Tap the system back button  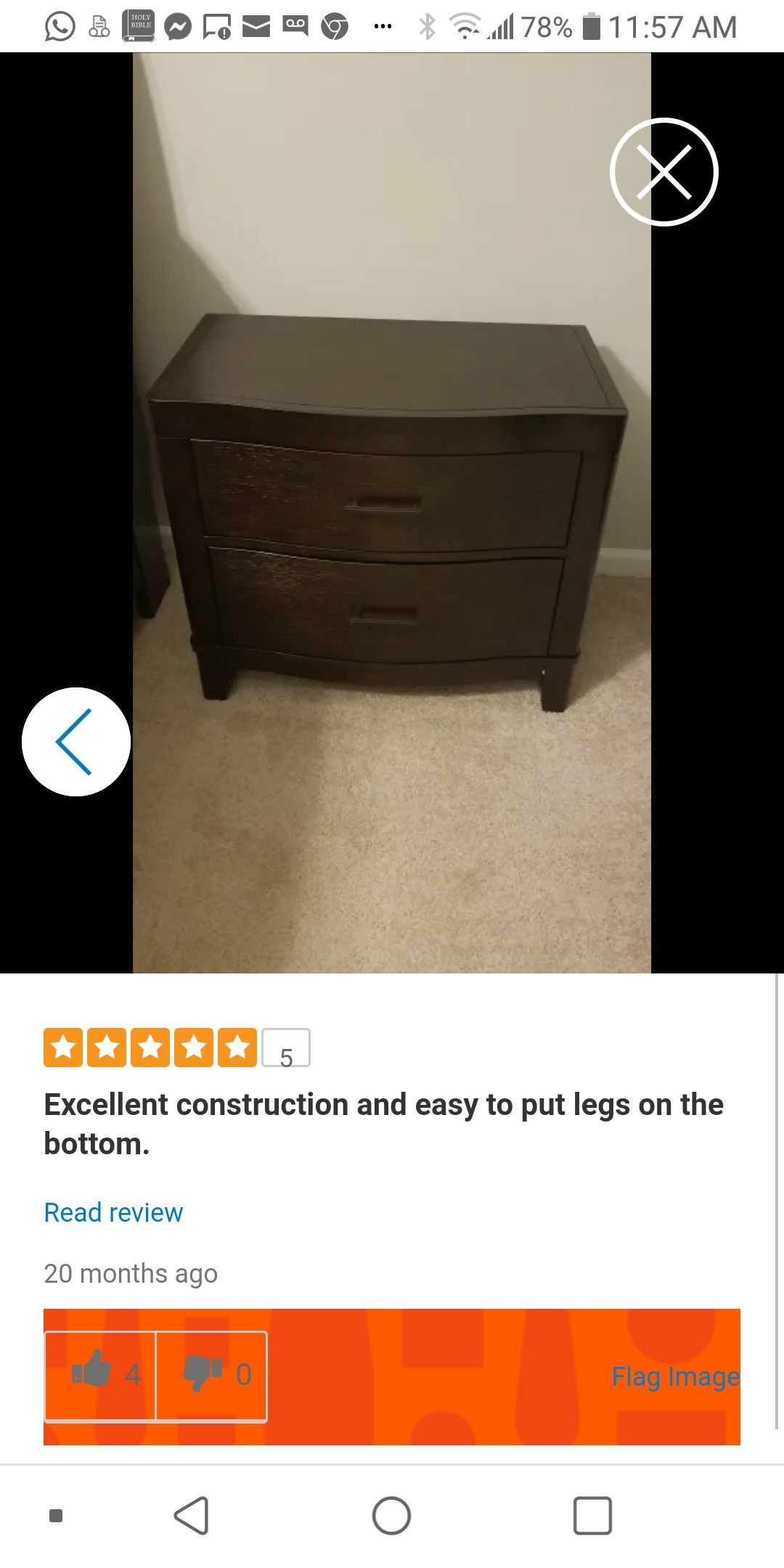pos(192,1515)
